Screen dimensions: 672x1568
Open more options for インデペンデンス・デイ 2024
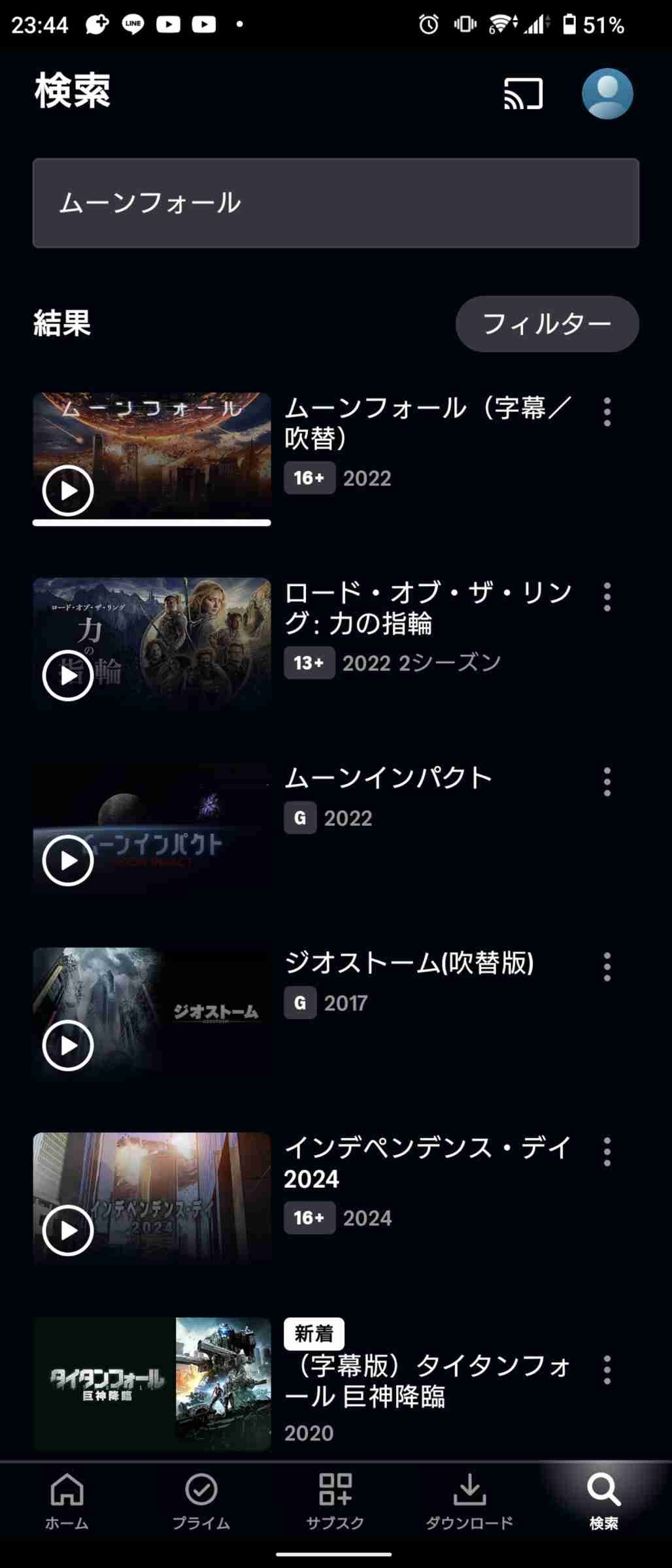[x=607, y=1152]
